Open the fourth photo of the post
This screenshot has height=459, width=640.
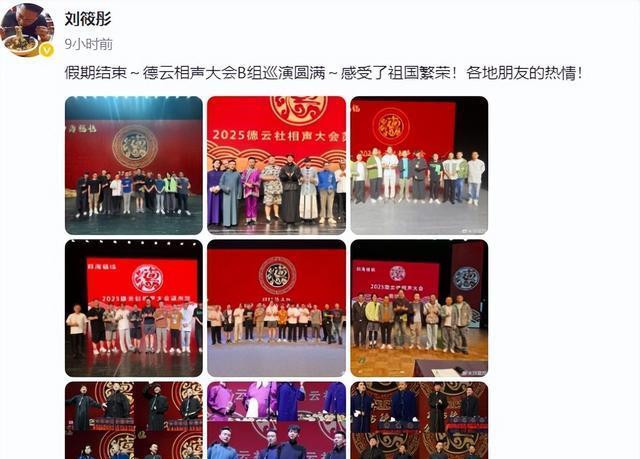pos(134,308)
